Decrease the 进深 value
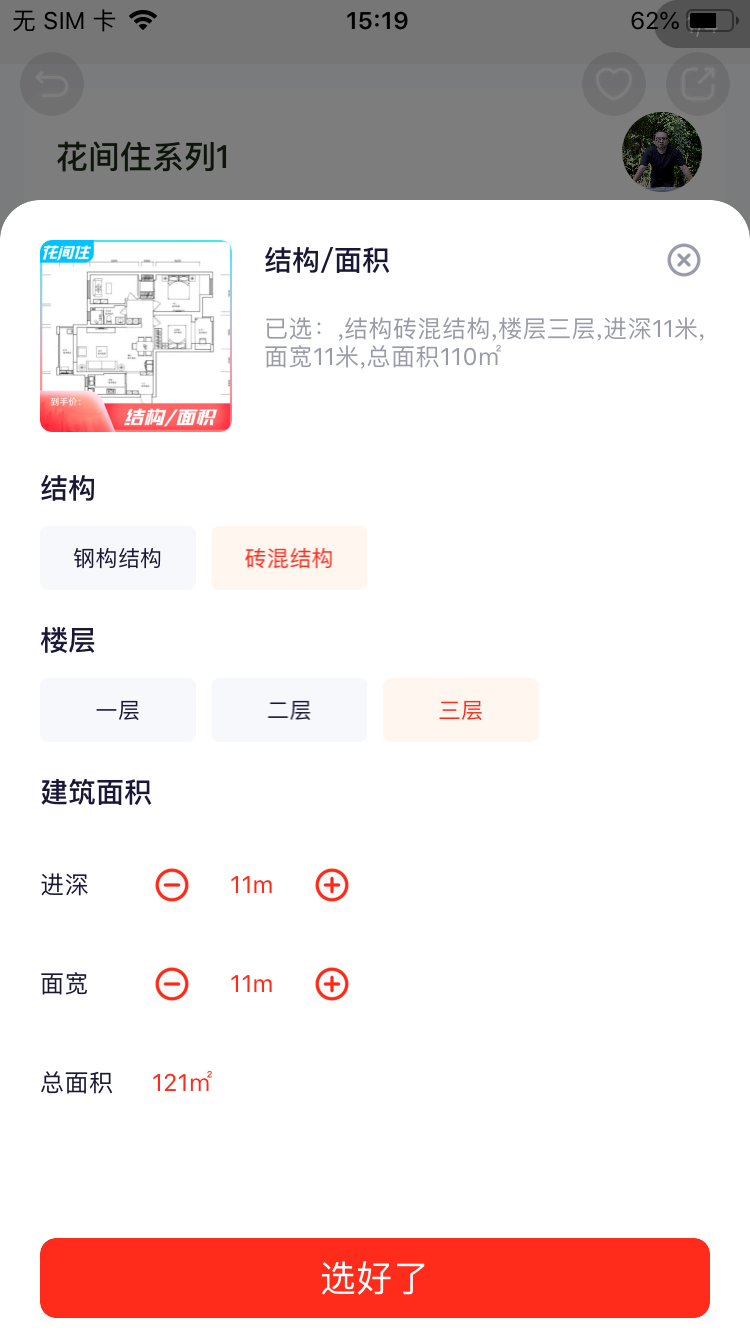Screen dimensions: 750x1334 point(172,885)
